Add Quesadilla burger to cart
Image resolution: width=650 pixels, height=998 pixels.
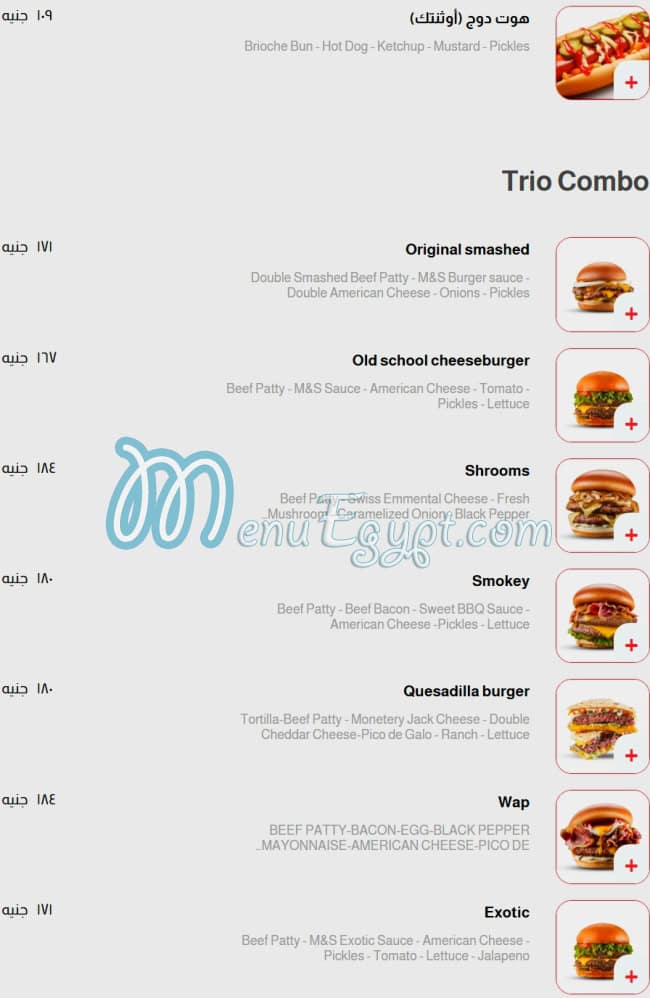[630, 756]
